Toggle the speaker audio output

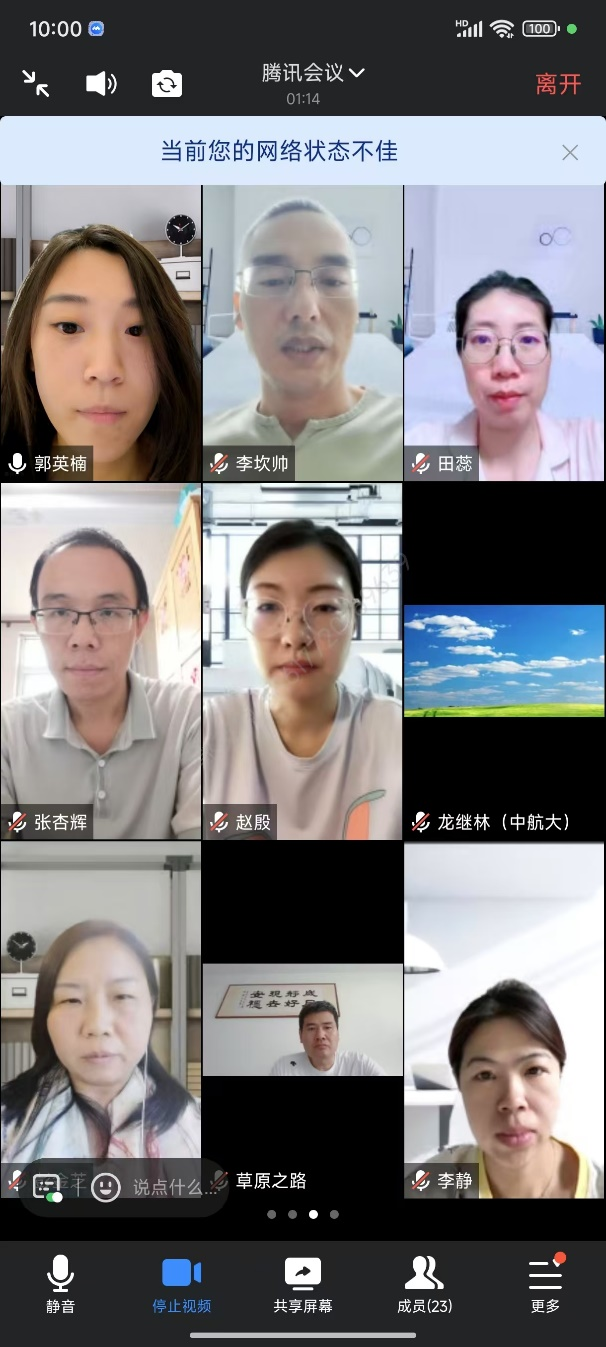pos(101,83)
